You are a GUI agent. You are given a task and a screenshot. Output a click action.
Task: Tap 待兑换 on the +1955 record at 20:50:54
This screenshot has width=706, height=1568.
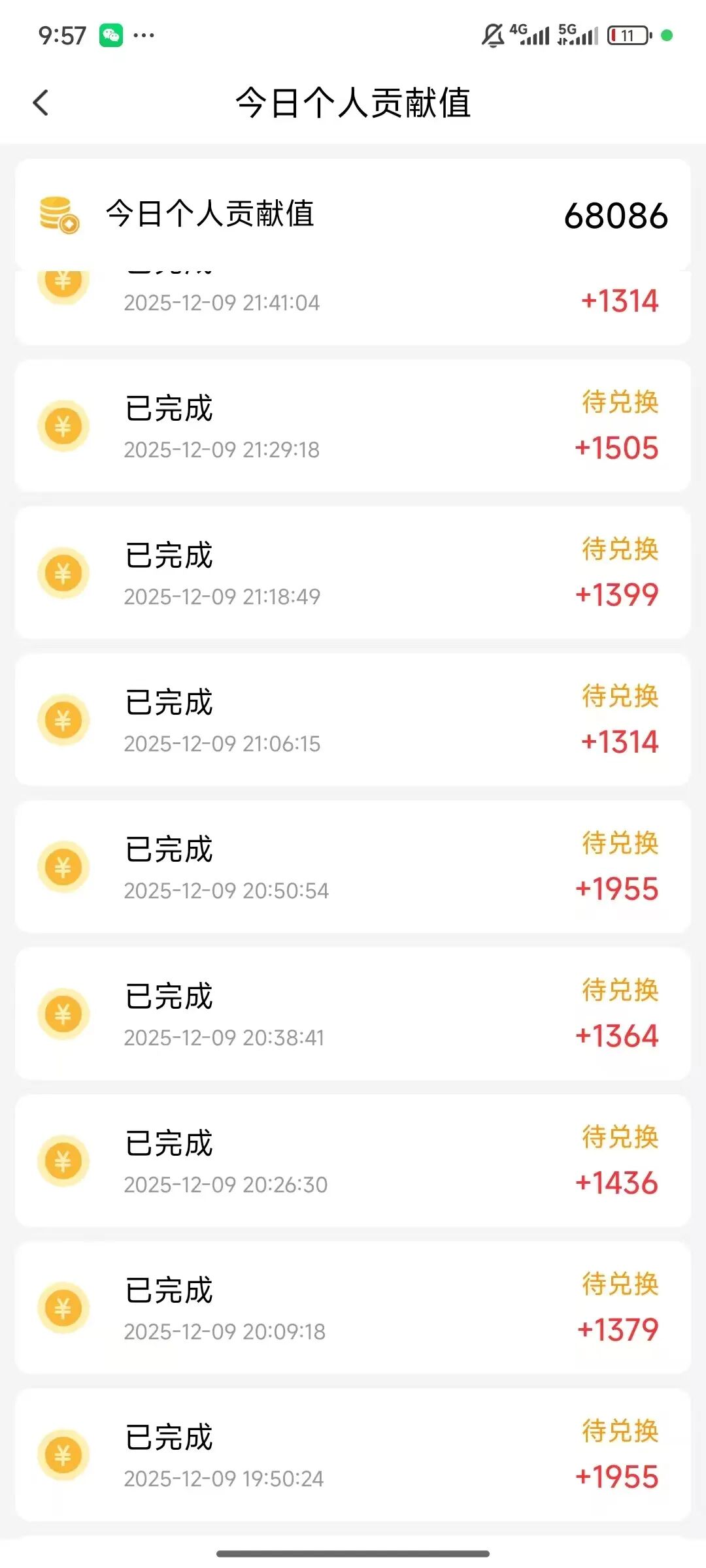click(x=620, y=843)
